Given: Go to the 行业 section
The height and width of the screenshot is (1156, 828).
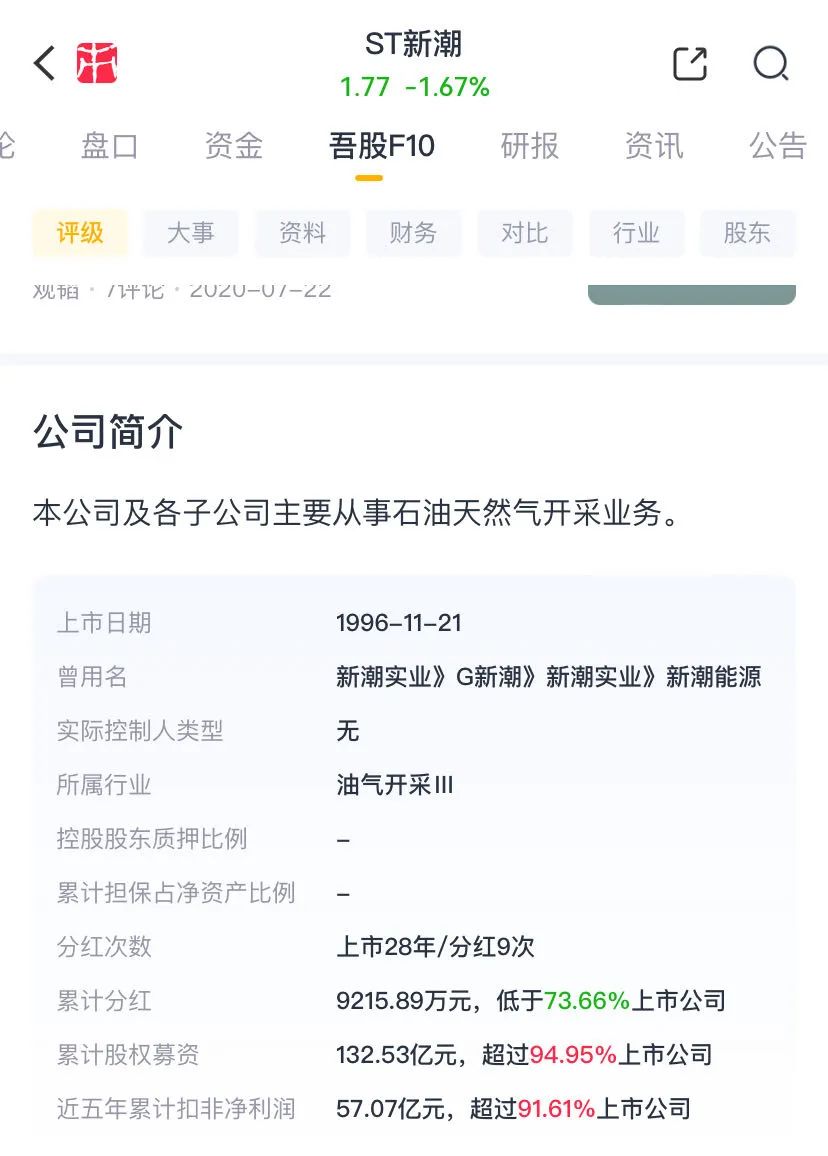Looking at the screenshot, I should [636, 233].
